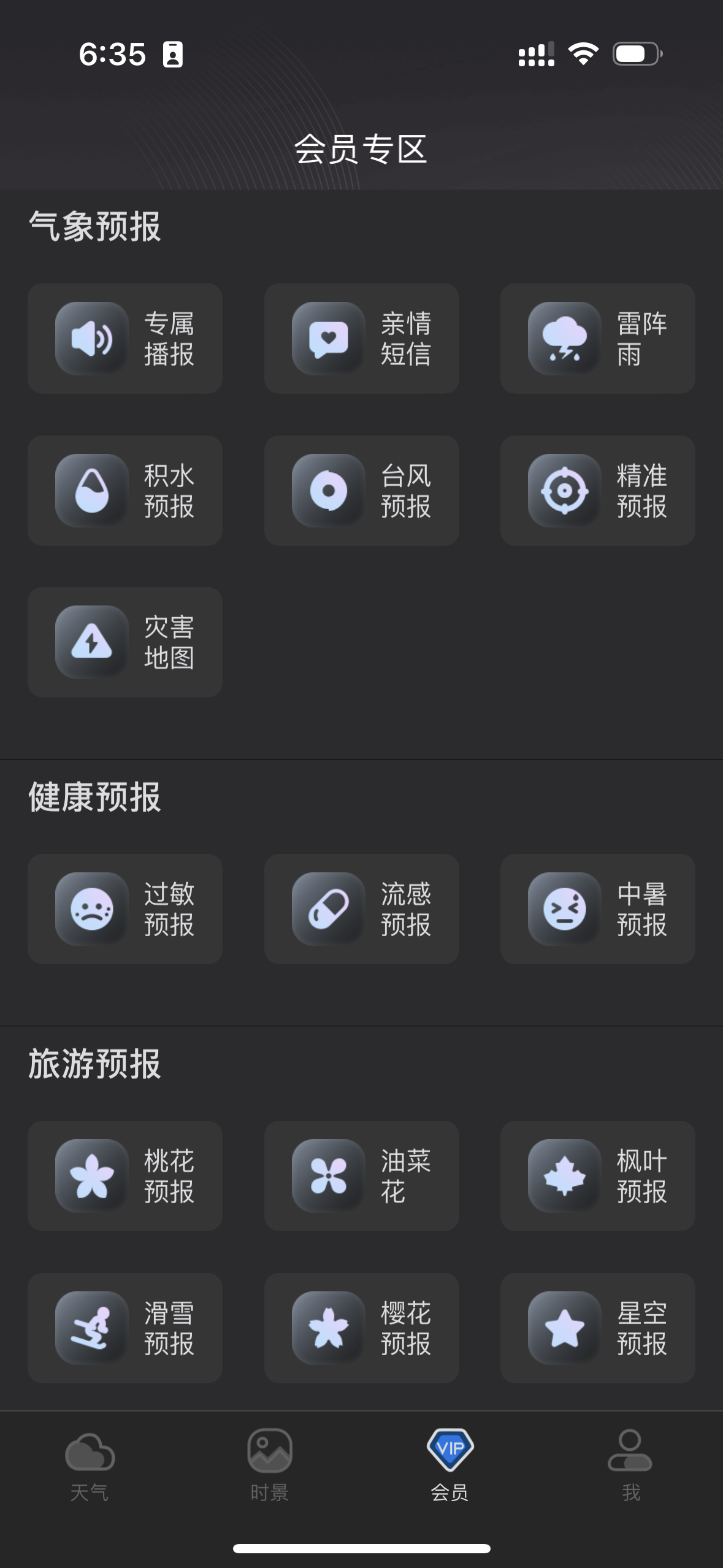Go to the 时景 tab
This screenshot has width=723, height=1568.
tap(270, 1465)
